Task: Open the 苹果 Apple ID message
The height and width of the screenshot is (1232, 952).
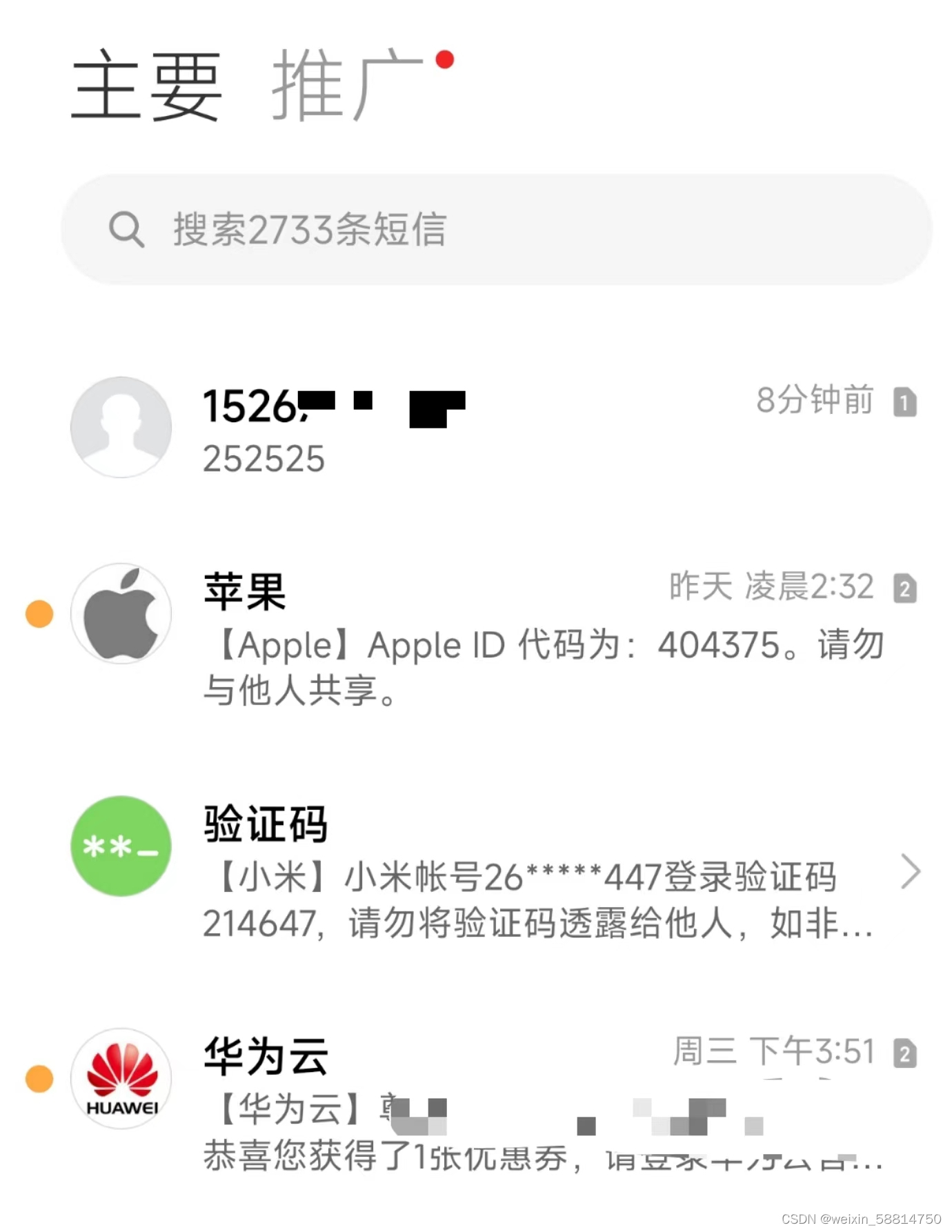Action: 483,638
